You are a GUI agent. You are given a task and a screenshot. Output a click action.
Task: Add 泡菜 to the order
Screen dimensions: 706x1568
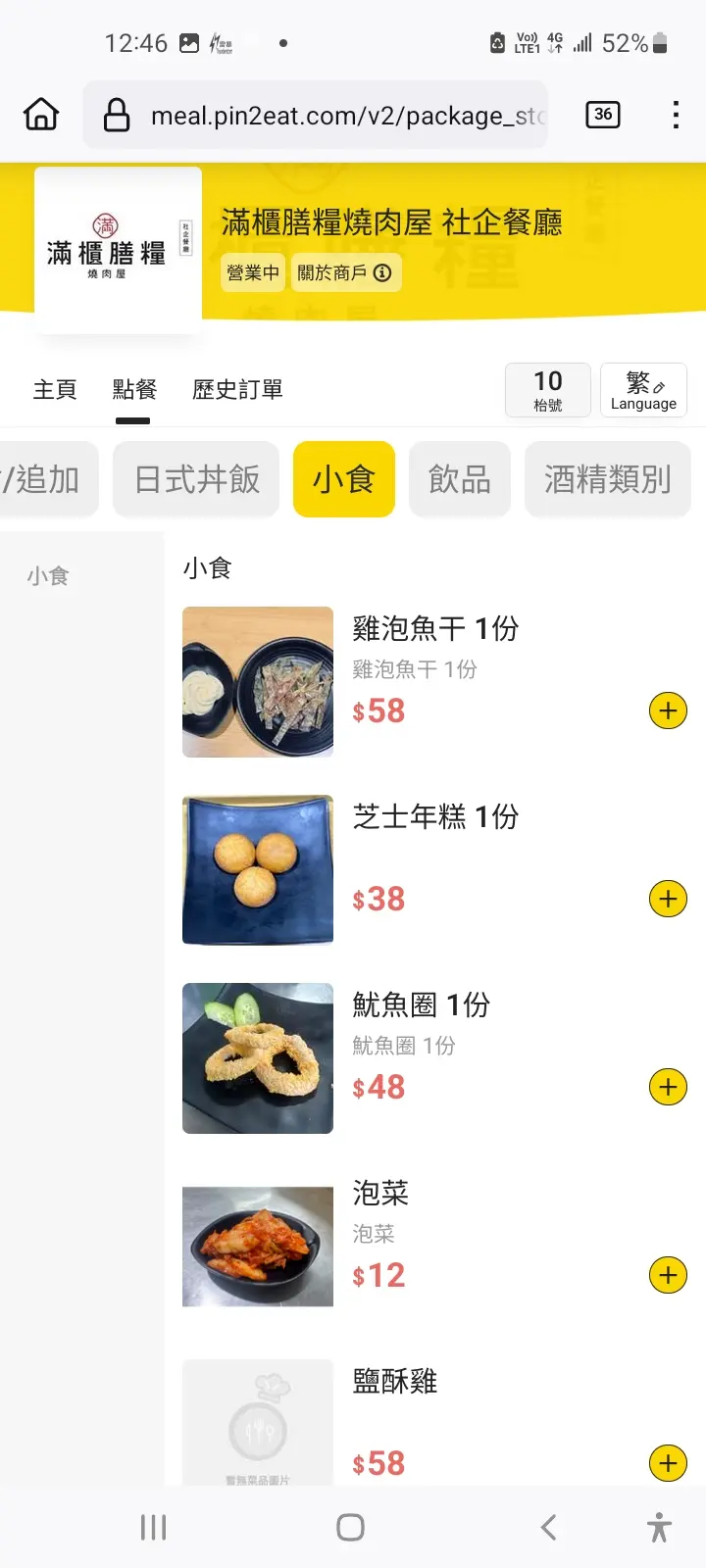coord(668,1276)
